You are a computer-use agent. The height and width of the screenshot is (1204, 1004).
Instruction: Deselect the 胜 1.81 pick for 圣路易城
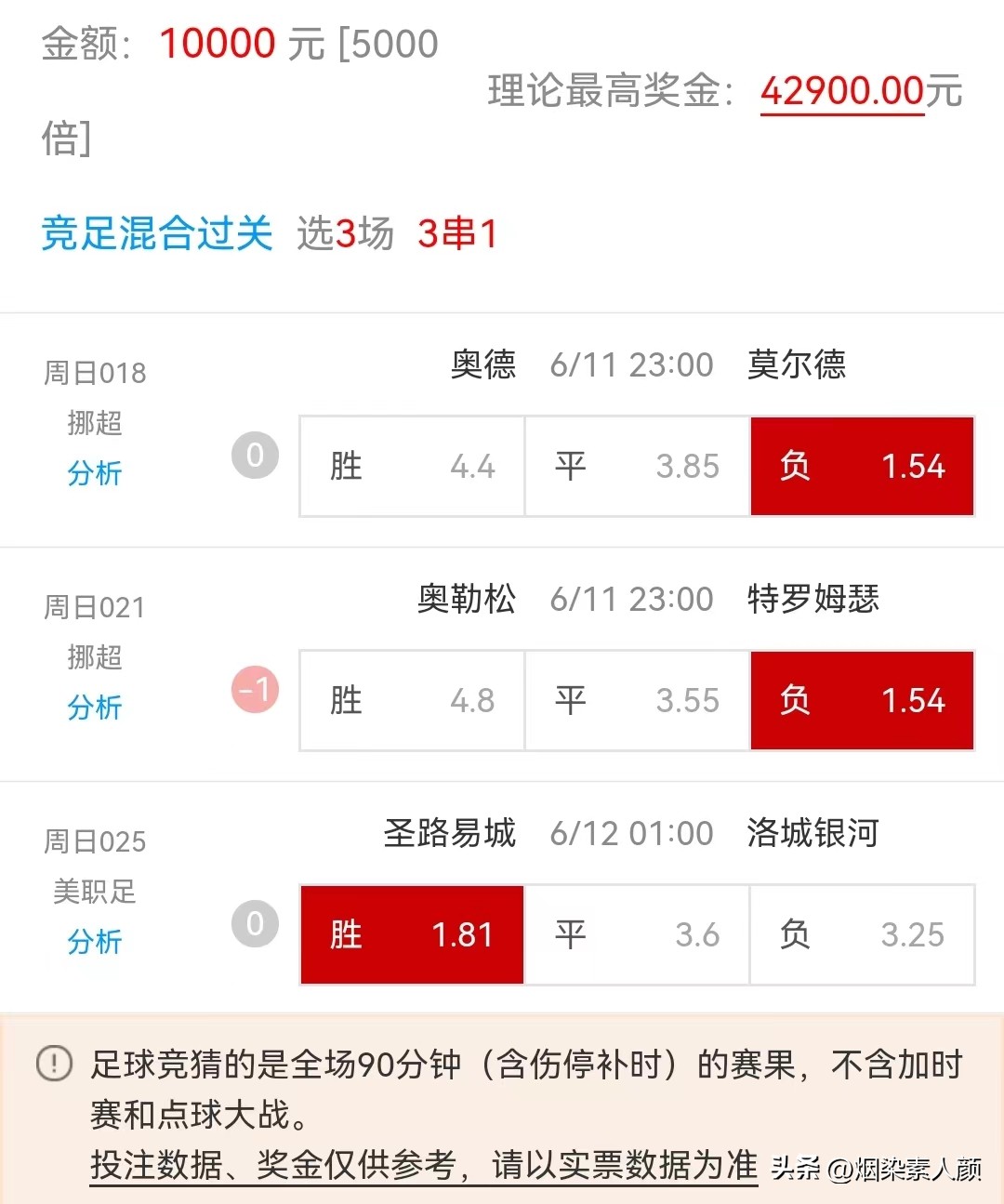[x=410, y=934]
